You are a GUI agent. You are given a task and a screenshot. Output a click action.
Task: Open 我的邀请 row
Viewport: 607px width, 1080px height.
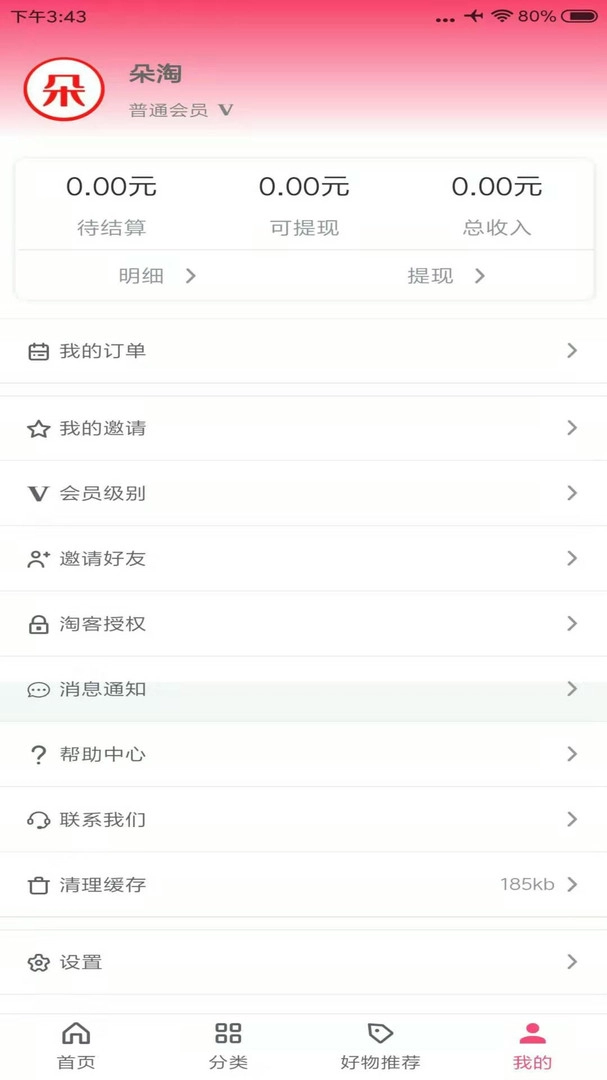click(303, 428)
